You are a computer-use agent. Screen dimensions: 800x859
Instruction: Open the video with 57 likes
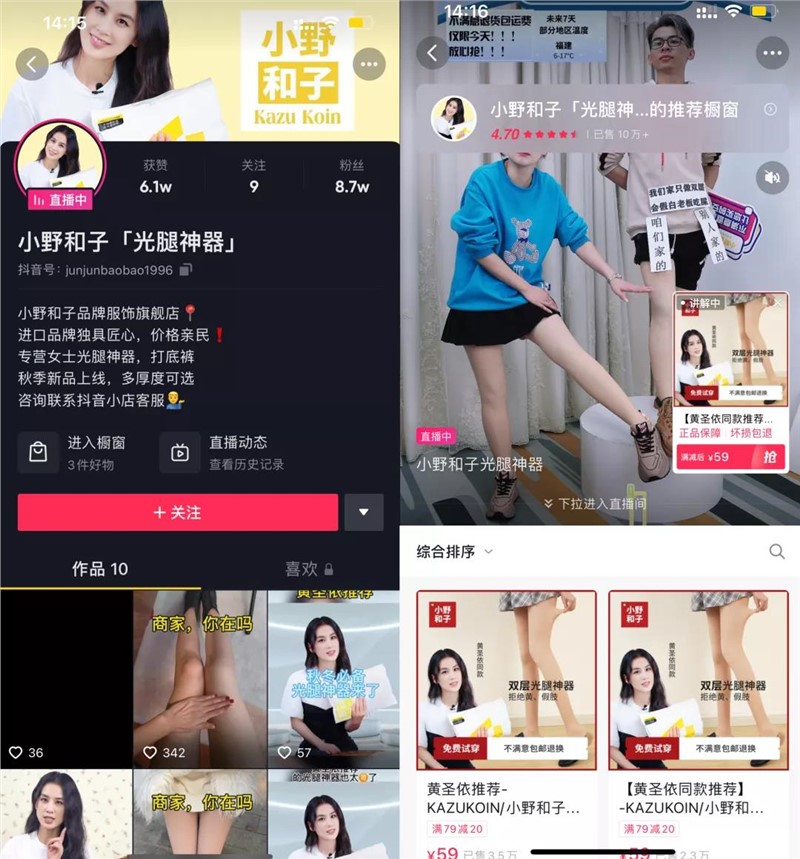pyautogui.click(x=333, y=680)
